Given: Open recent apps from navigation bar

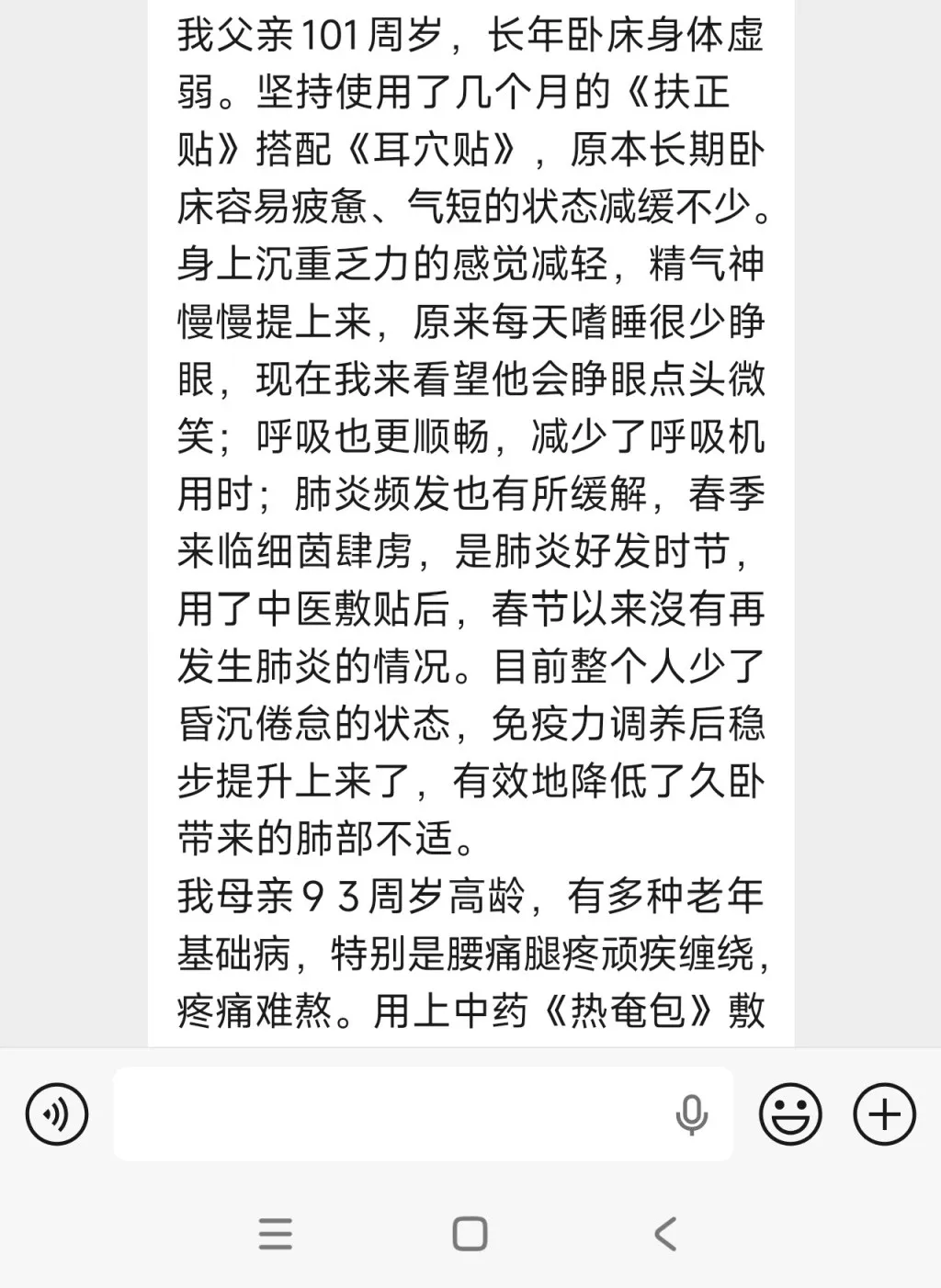Looking at the screenshot, I should point(276,1234).
